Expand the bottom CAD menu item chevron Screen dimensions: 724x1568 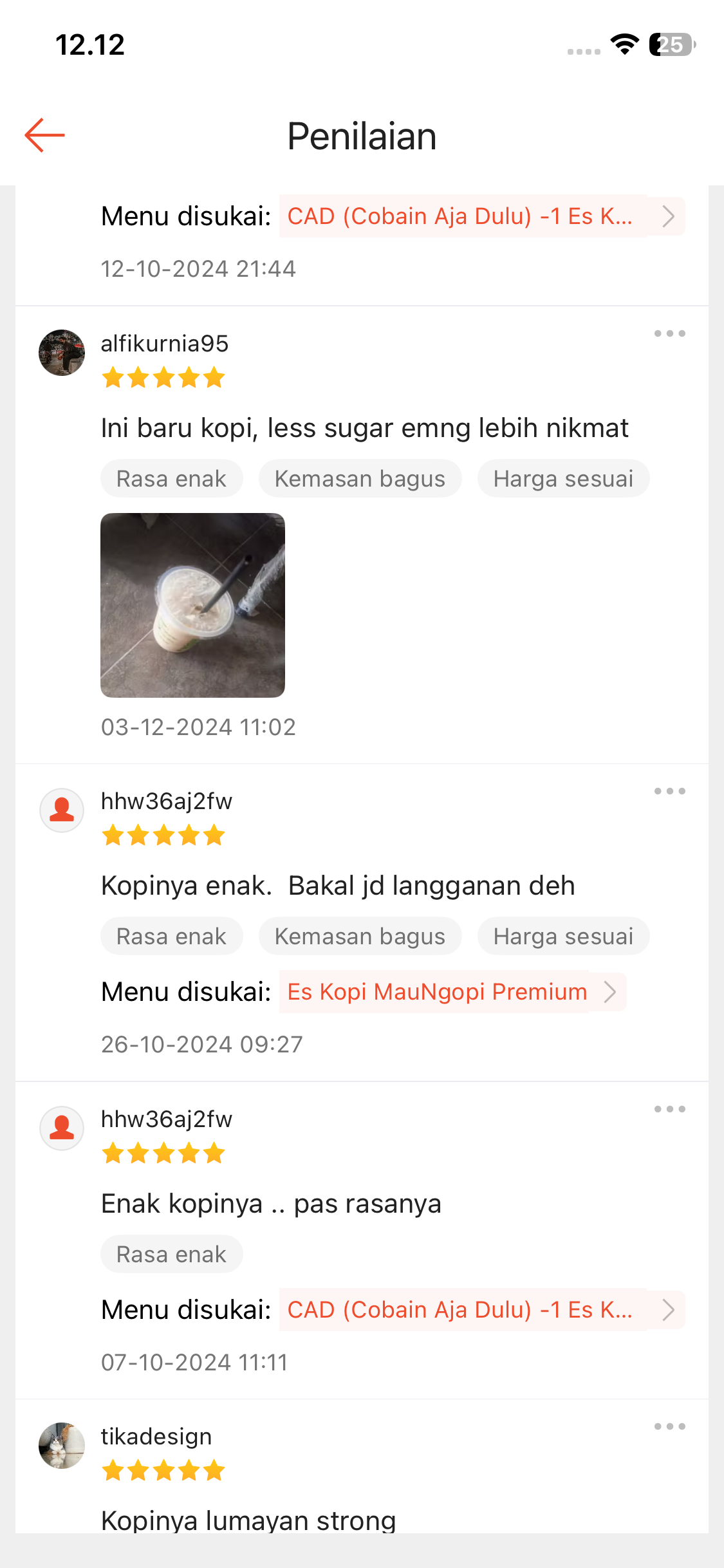tap(668, 1309)
